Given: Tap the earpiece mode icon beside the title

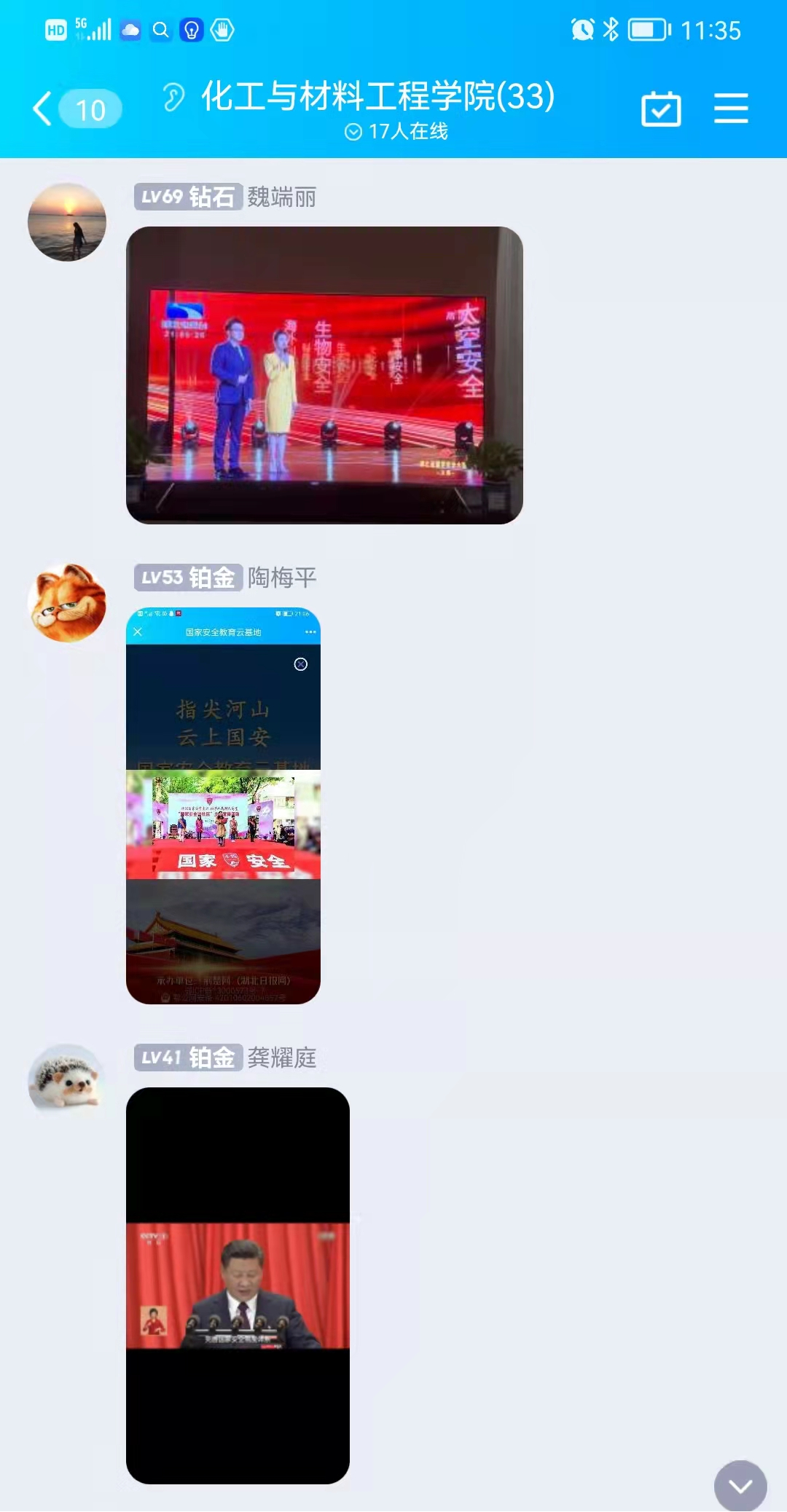Looking at the screenshot, I should click(173, 97).
